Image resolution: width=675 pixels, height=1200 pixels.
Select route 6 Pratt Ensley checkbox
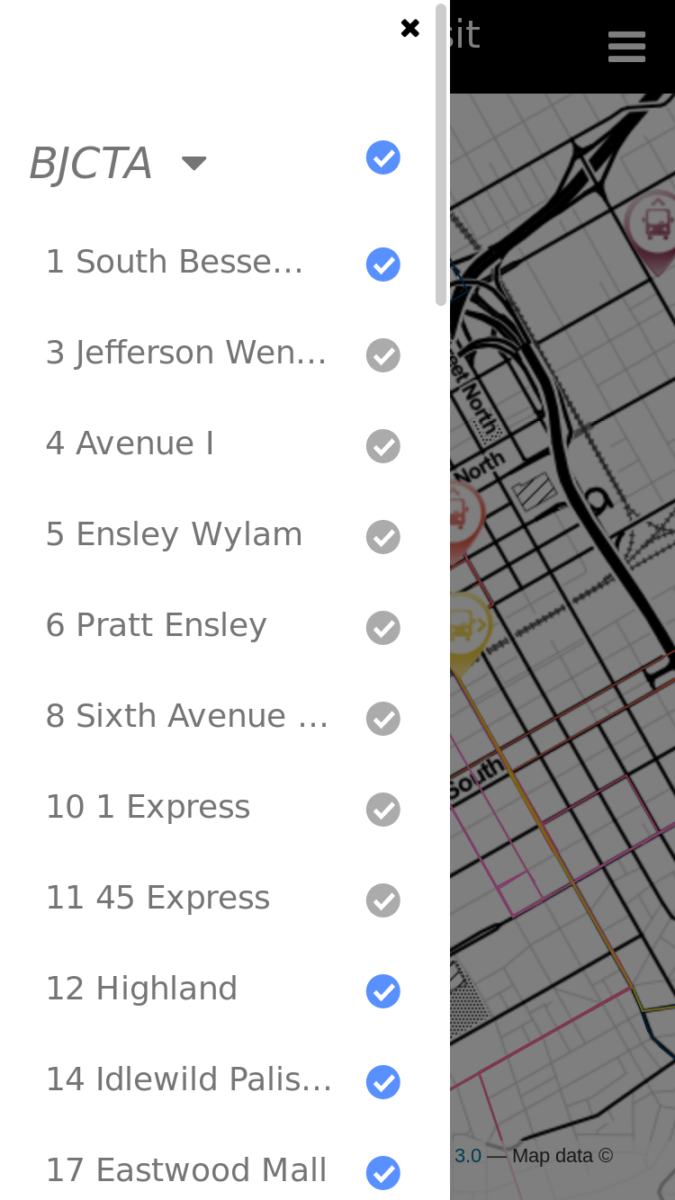(x=383, y=628)
